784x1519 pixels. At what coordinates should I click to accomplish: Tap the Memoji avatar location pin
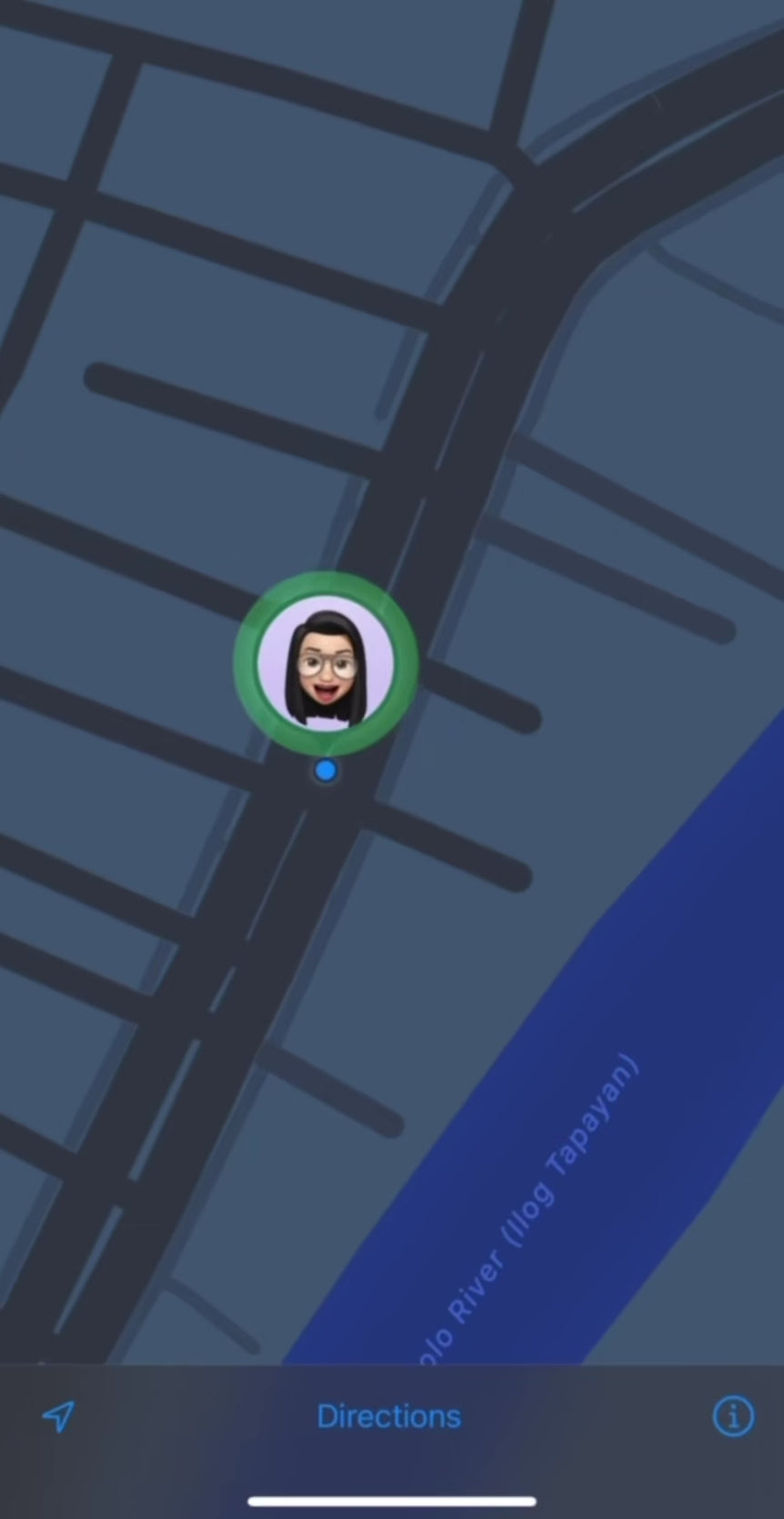tap(326, 665)
